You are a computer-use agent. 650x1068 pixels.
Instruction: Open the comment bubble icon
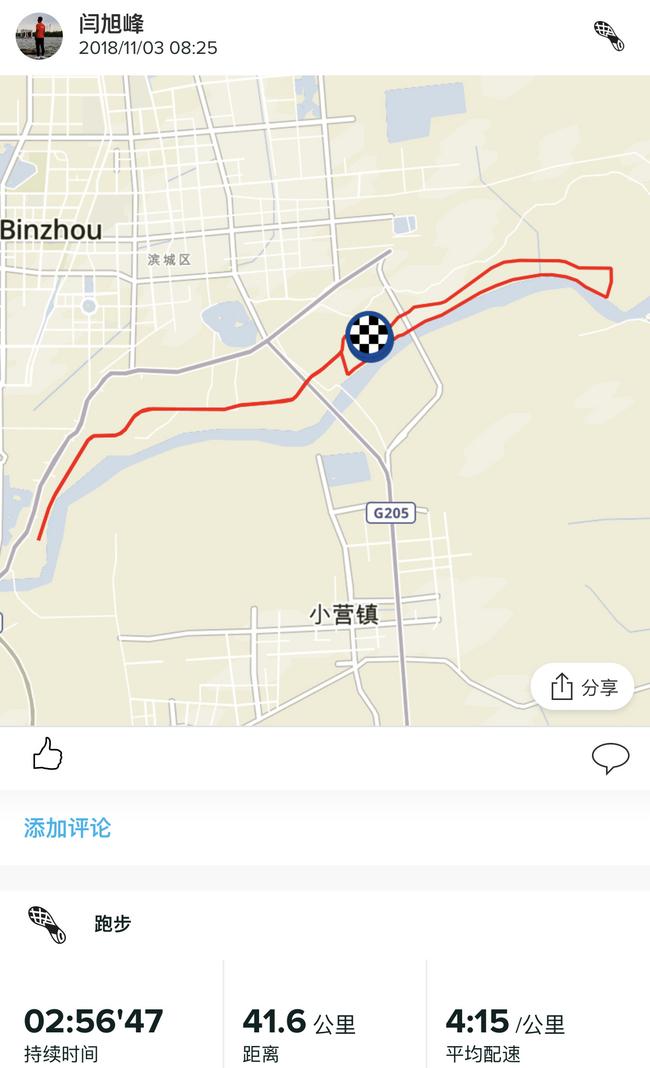coord(610,757)
